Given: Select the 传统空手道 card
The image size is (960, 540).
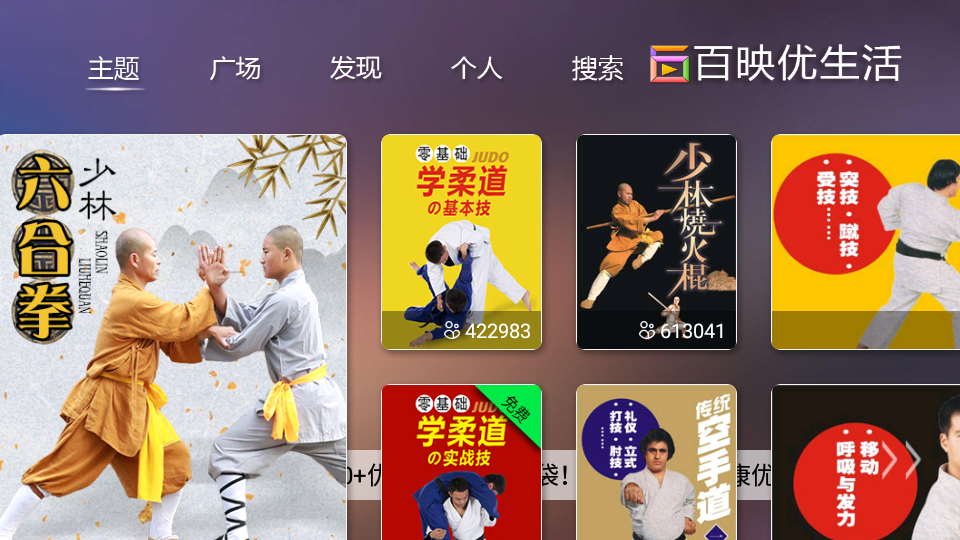Looking at the screenshot, I should click(x=656, y=462).
